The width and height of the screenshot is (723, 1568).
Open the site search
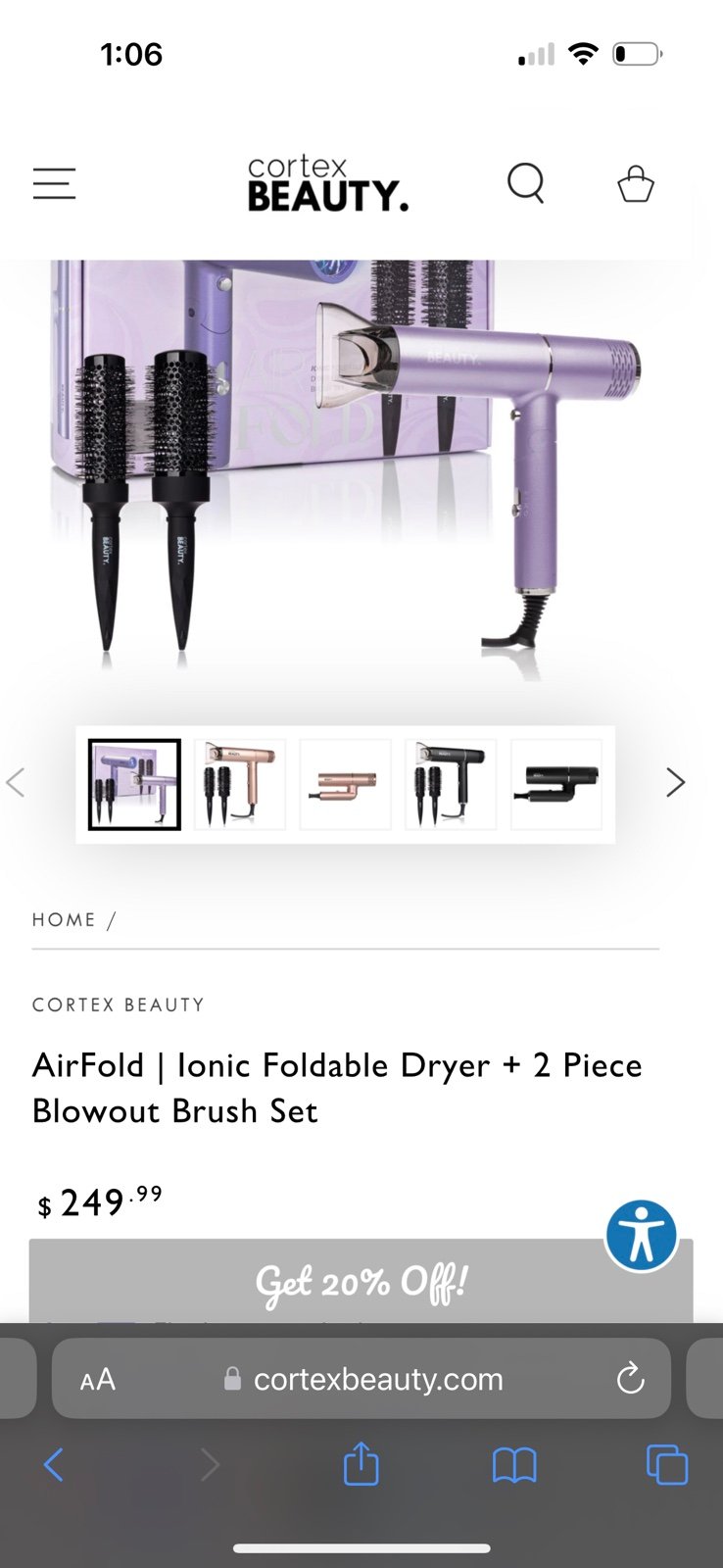click(x=526, y=182)
